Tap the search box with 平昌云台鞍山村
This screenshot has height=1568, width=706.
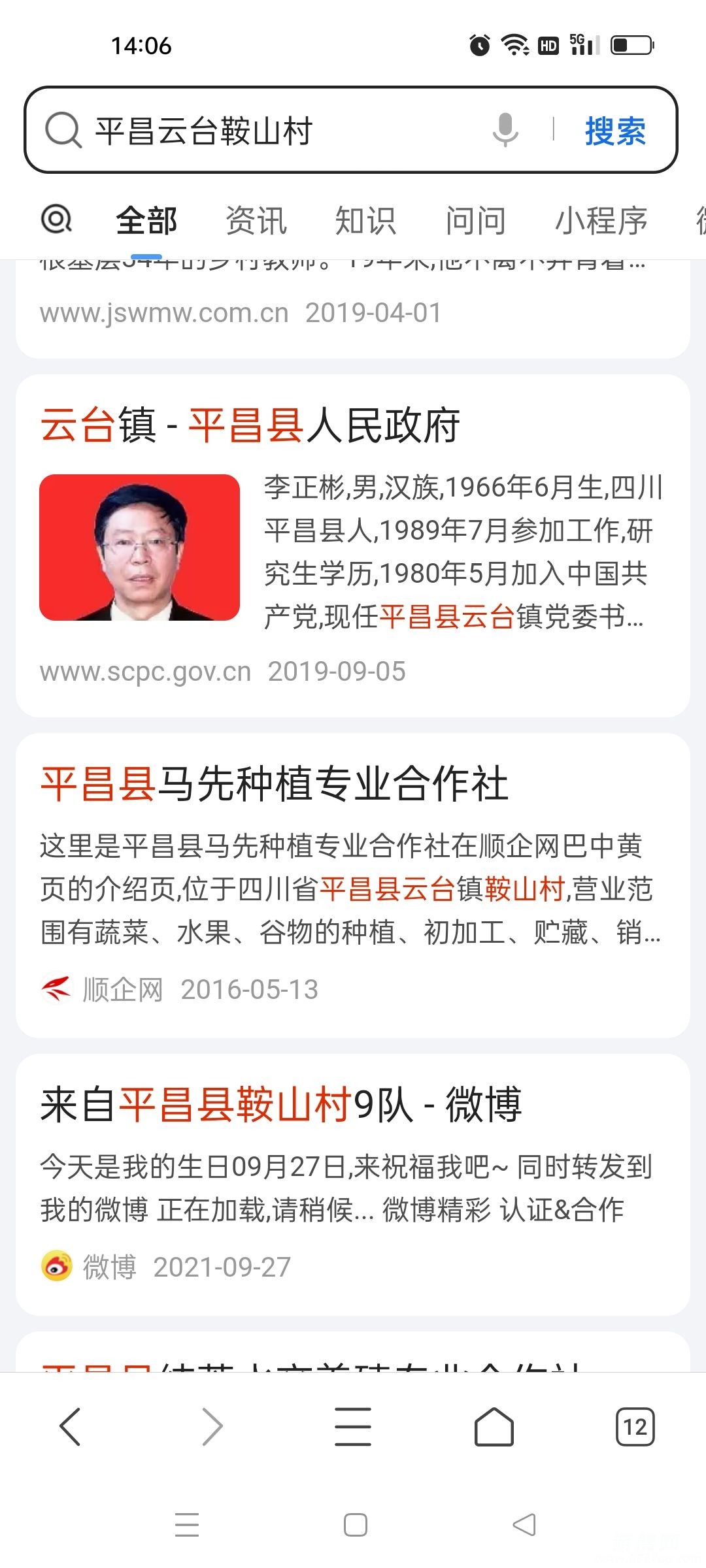pyautogui.click(x=275, y=130)
